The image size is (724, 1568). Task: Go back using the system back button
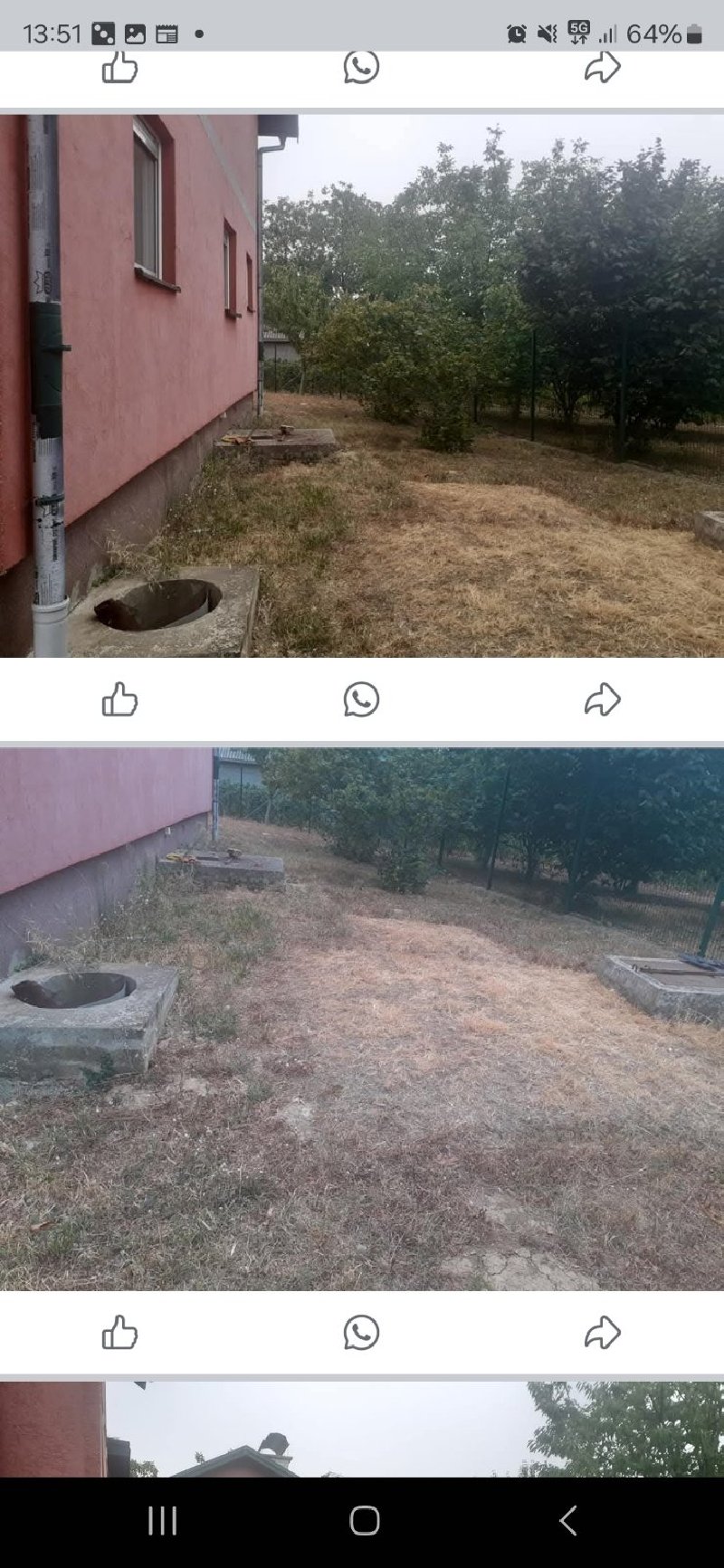point(567,1521)
